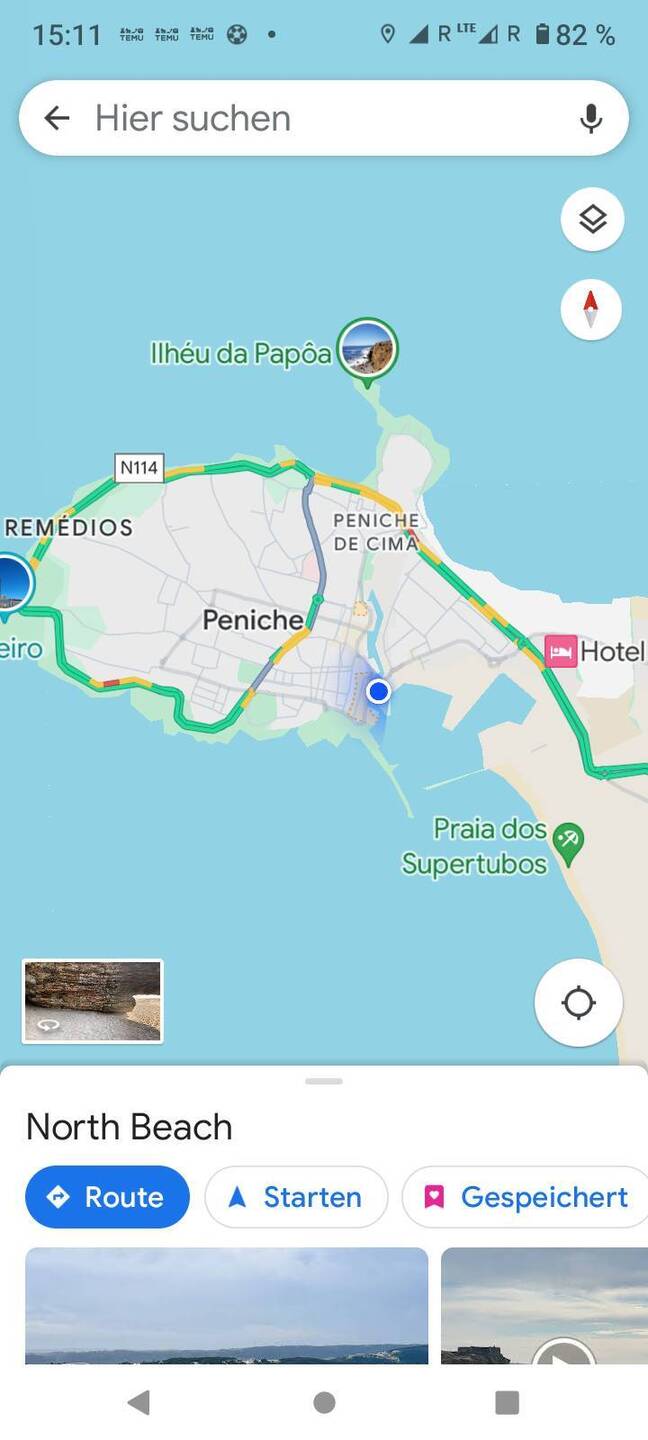Open the map layers button

pos(592,219)
